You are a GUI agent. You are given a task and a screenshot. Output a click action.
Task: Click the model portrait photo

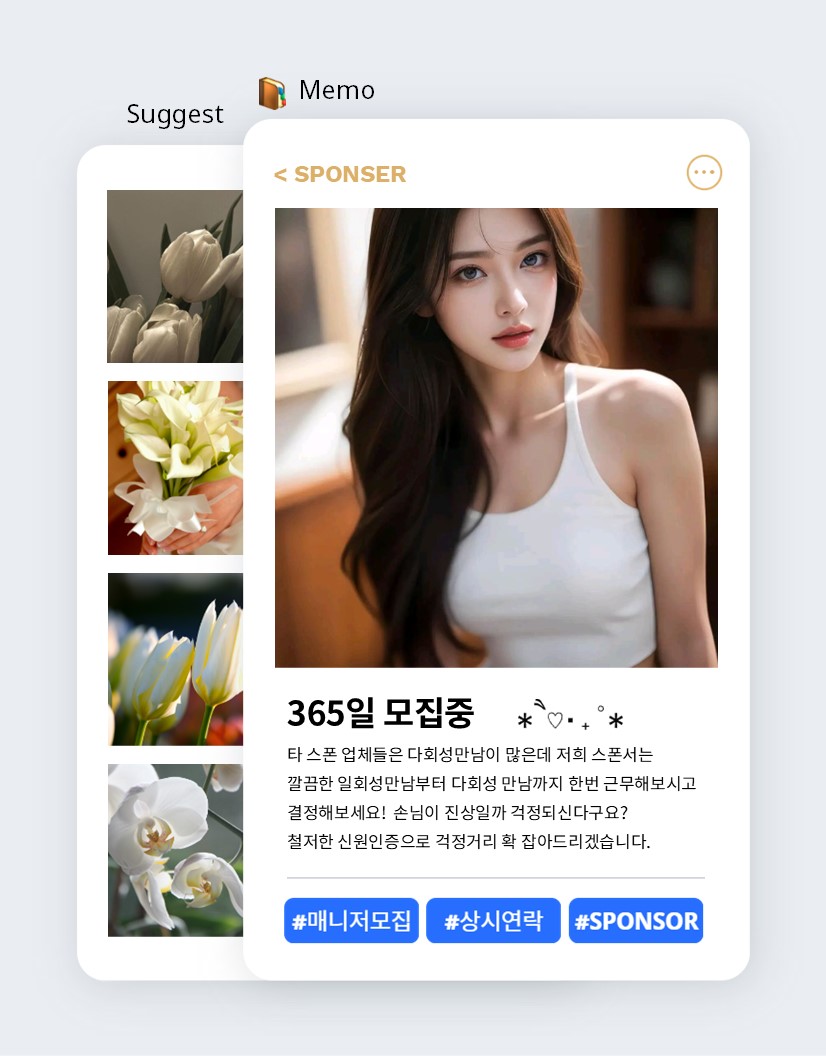pyautogui.click(x=496, y=437)
